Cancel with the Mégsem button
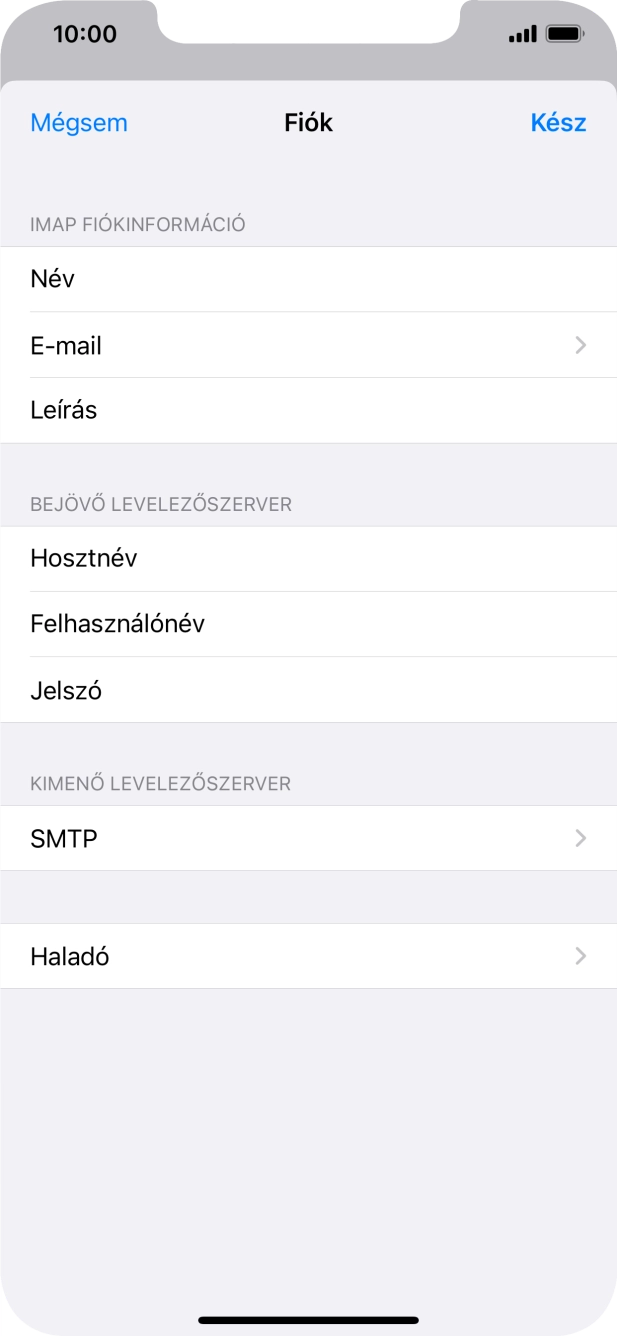The width and height of the screenshot is (617, 1336). 79,123
